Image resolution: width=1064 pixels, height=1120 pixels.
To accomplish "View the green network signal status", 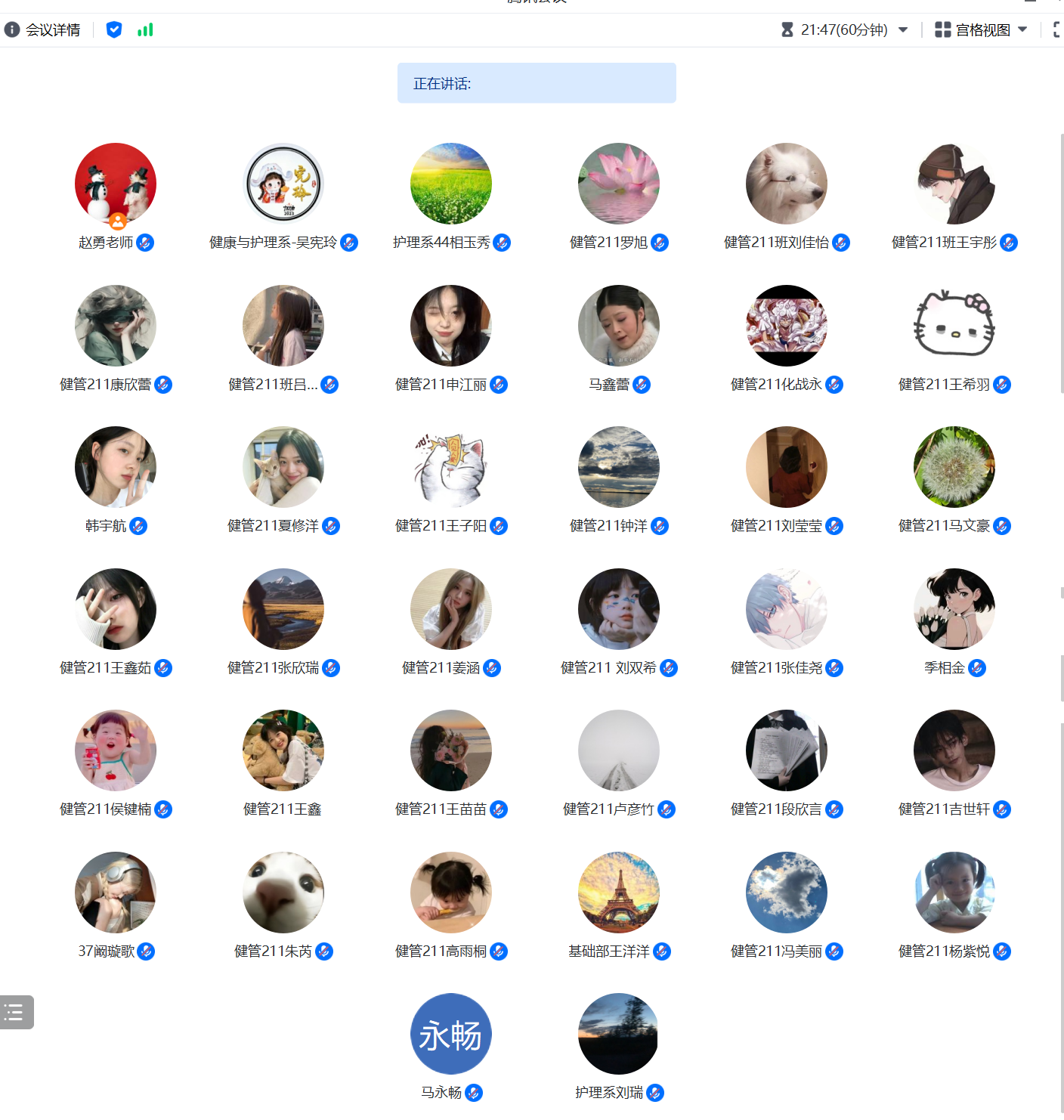I will [145, 30].
